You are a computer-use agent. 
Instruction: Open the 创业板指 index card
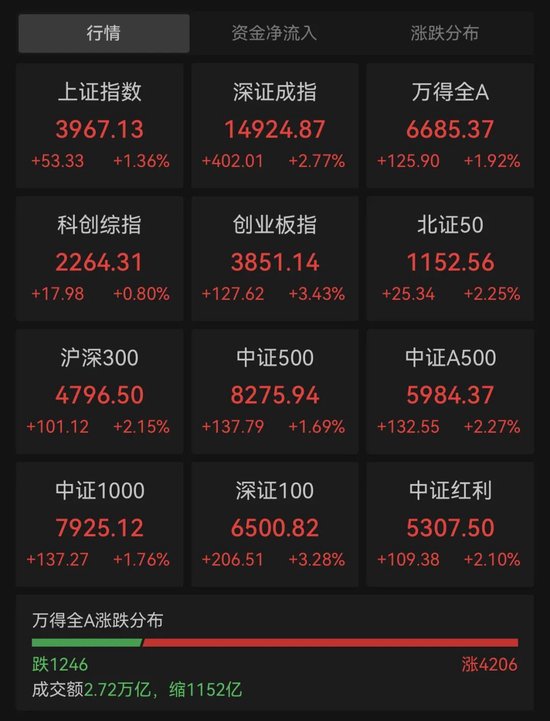pyautogui.click(x=275, y=258)
